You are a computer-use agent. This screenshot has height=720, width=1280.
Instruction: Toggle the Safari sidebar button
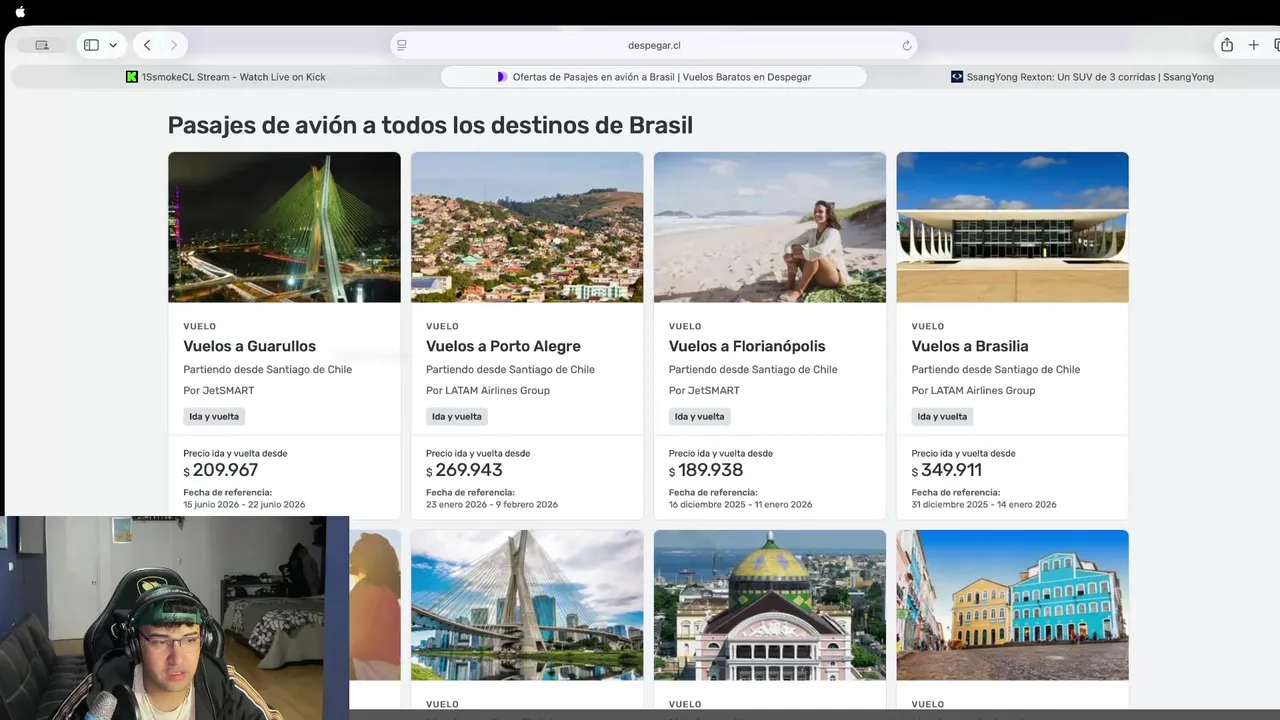tap(91, 45)
